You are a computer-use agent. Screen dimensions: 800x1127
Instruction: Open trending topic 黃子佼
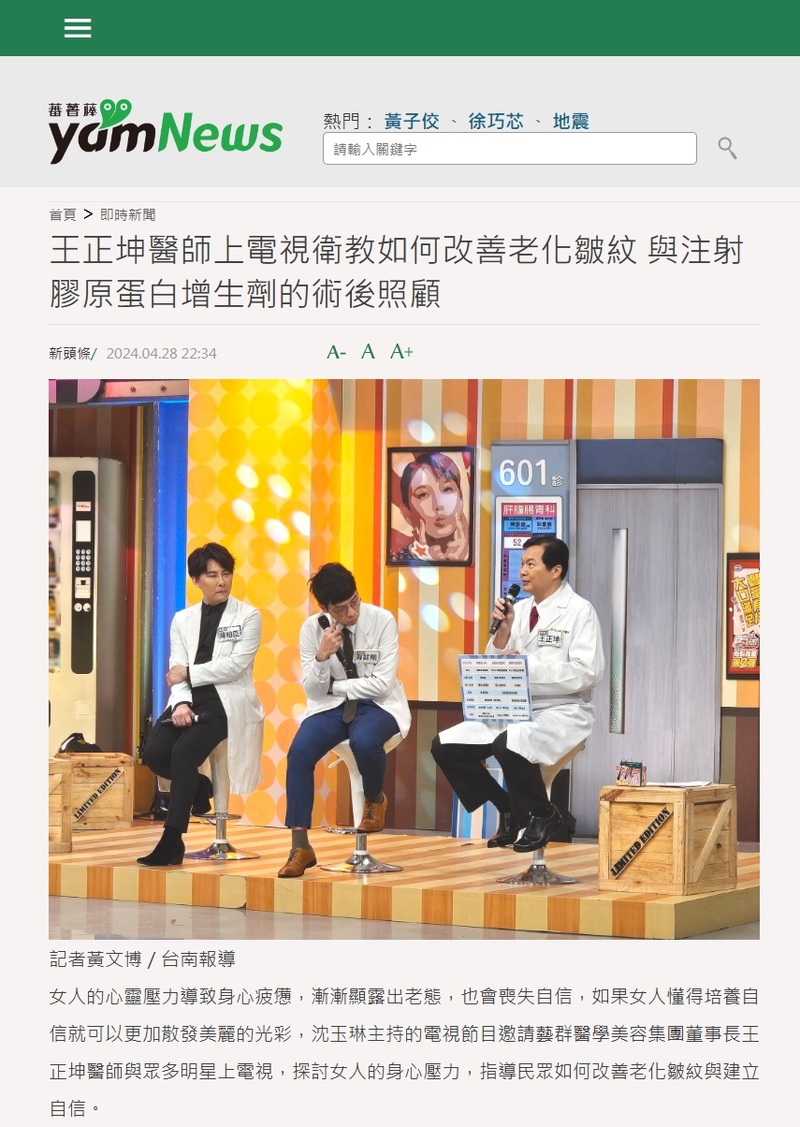click(x=411, y=121)
